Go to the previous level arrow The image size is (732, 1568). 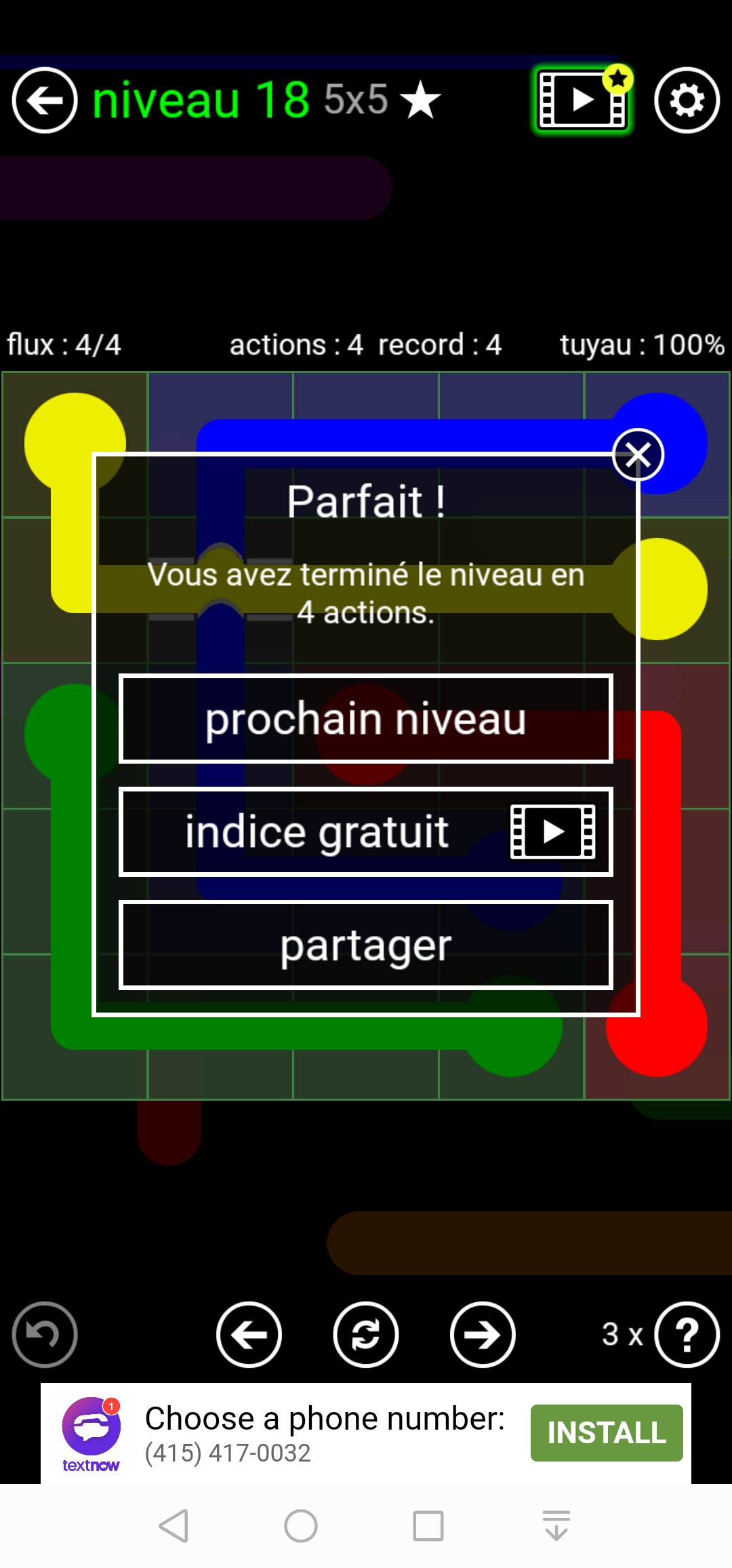point(249,1335)
